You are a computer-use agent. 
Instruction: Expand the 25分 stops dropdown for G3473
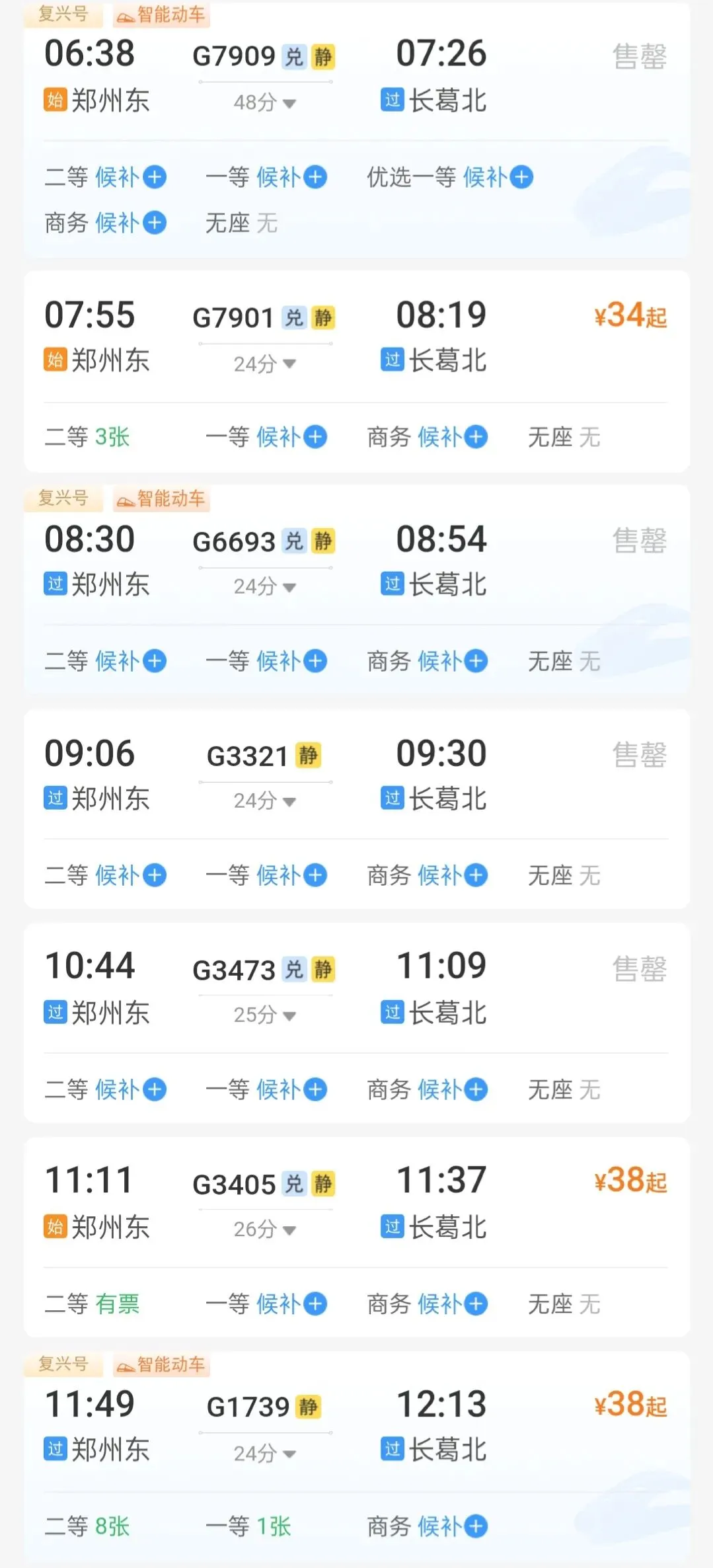point(265,1015)
